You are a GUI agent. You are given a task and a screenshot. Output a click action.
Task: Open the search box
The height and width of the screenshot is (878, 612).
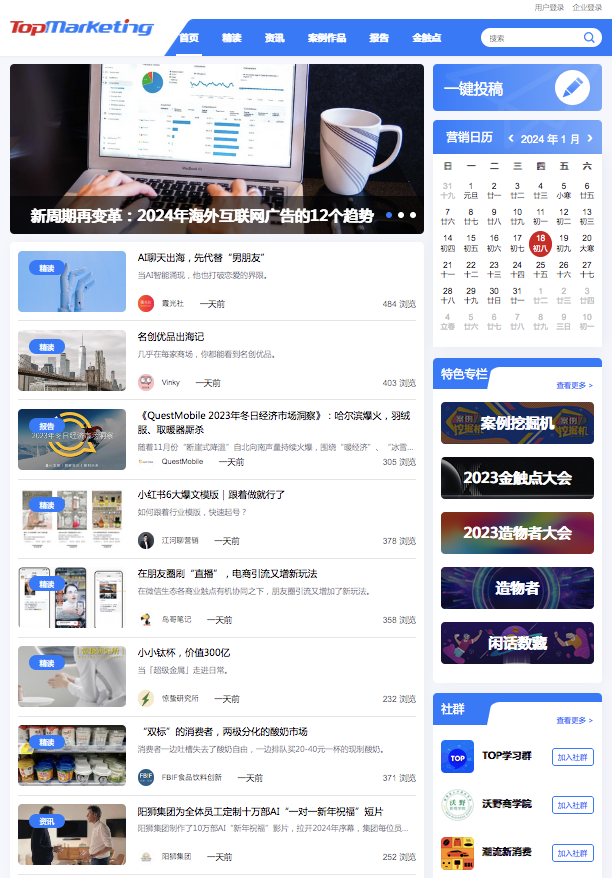[532, 38]
